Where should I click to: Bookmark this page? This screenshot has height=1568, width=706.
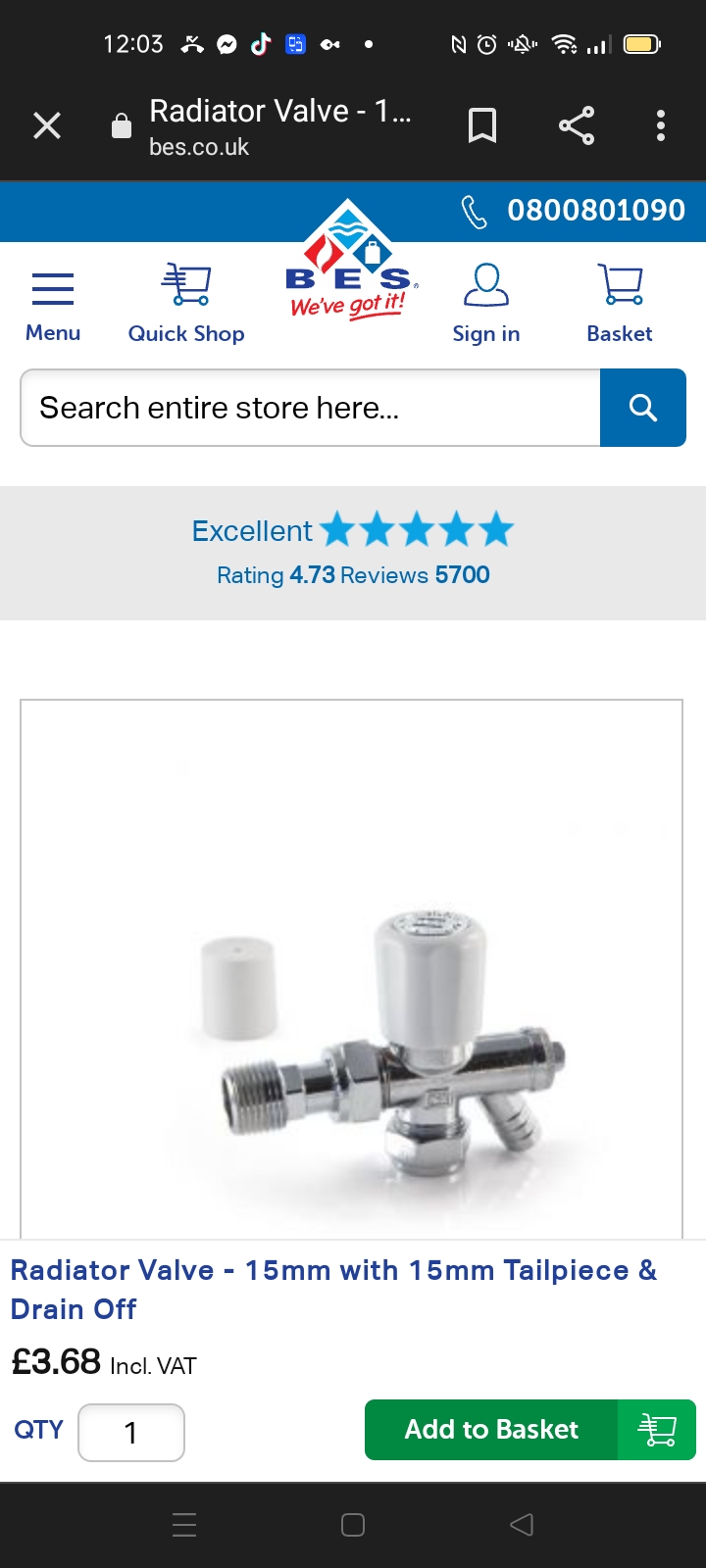click(x=481, y=125)
